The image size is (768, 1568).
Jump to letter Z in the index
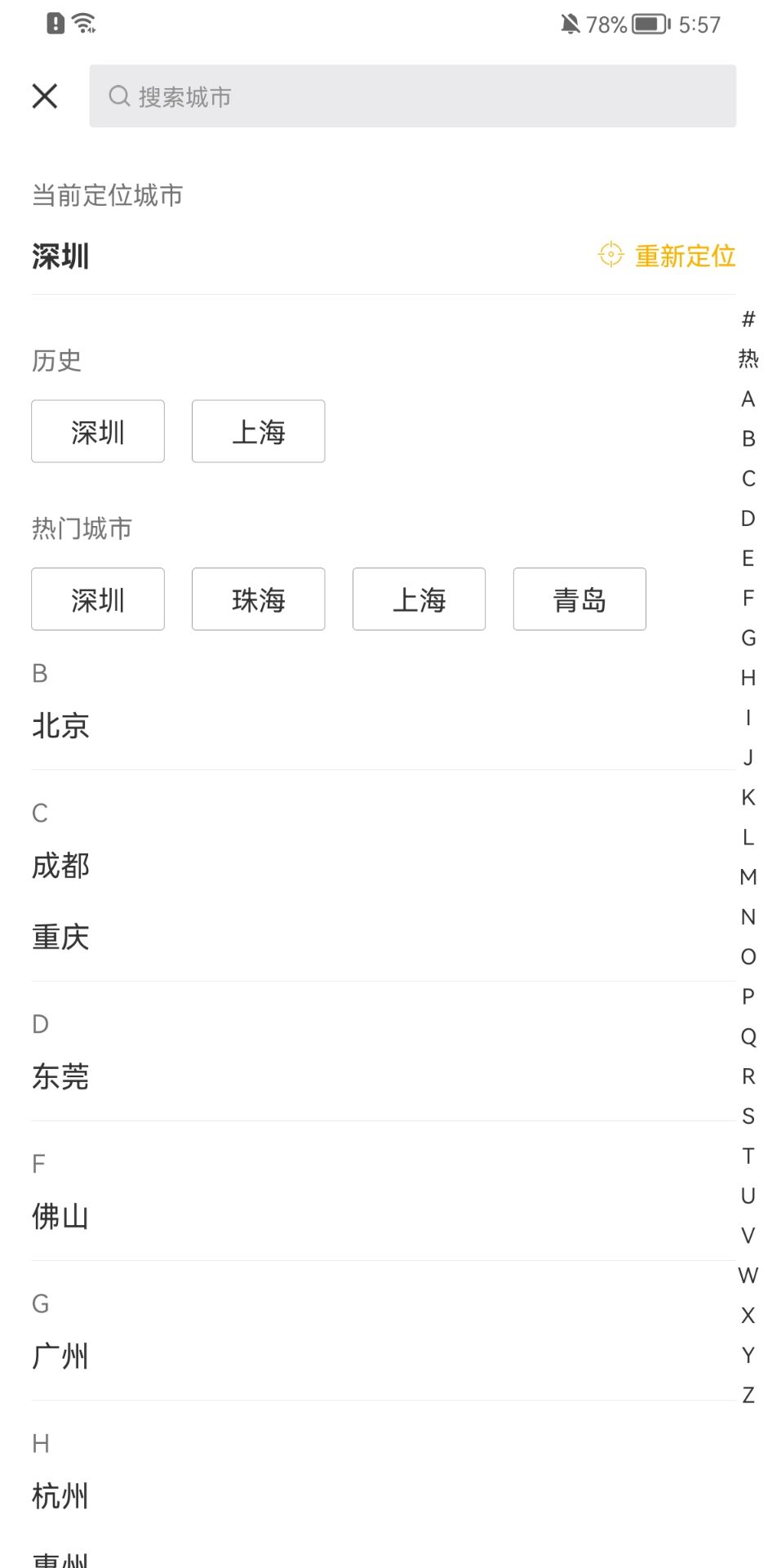coord(748,1395)
